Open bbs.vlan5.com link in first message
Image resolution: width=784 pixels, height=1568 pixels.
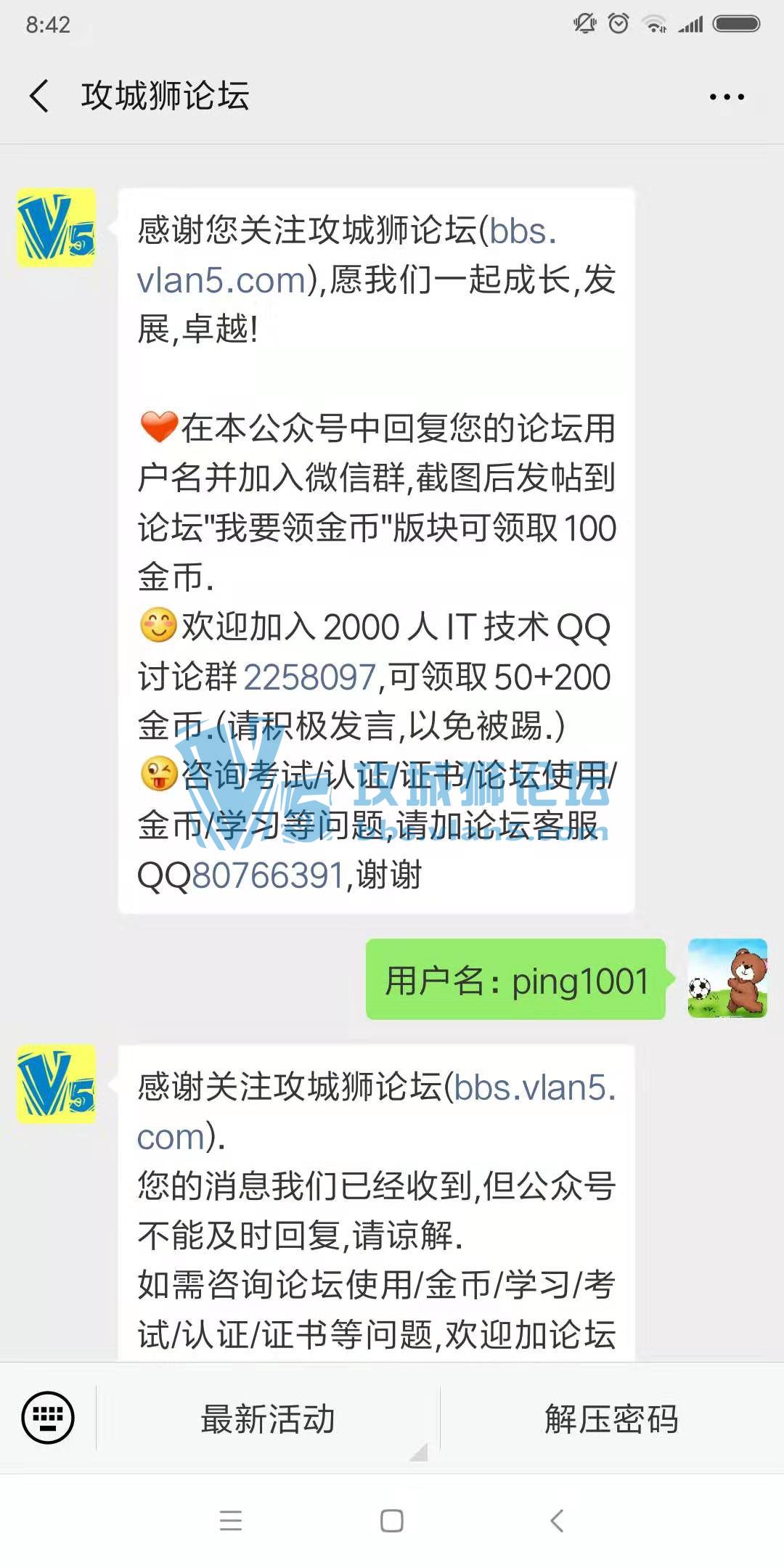click(x=221, y=280)
